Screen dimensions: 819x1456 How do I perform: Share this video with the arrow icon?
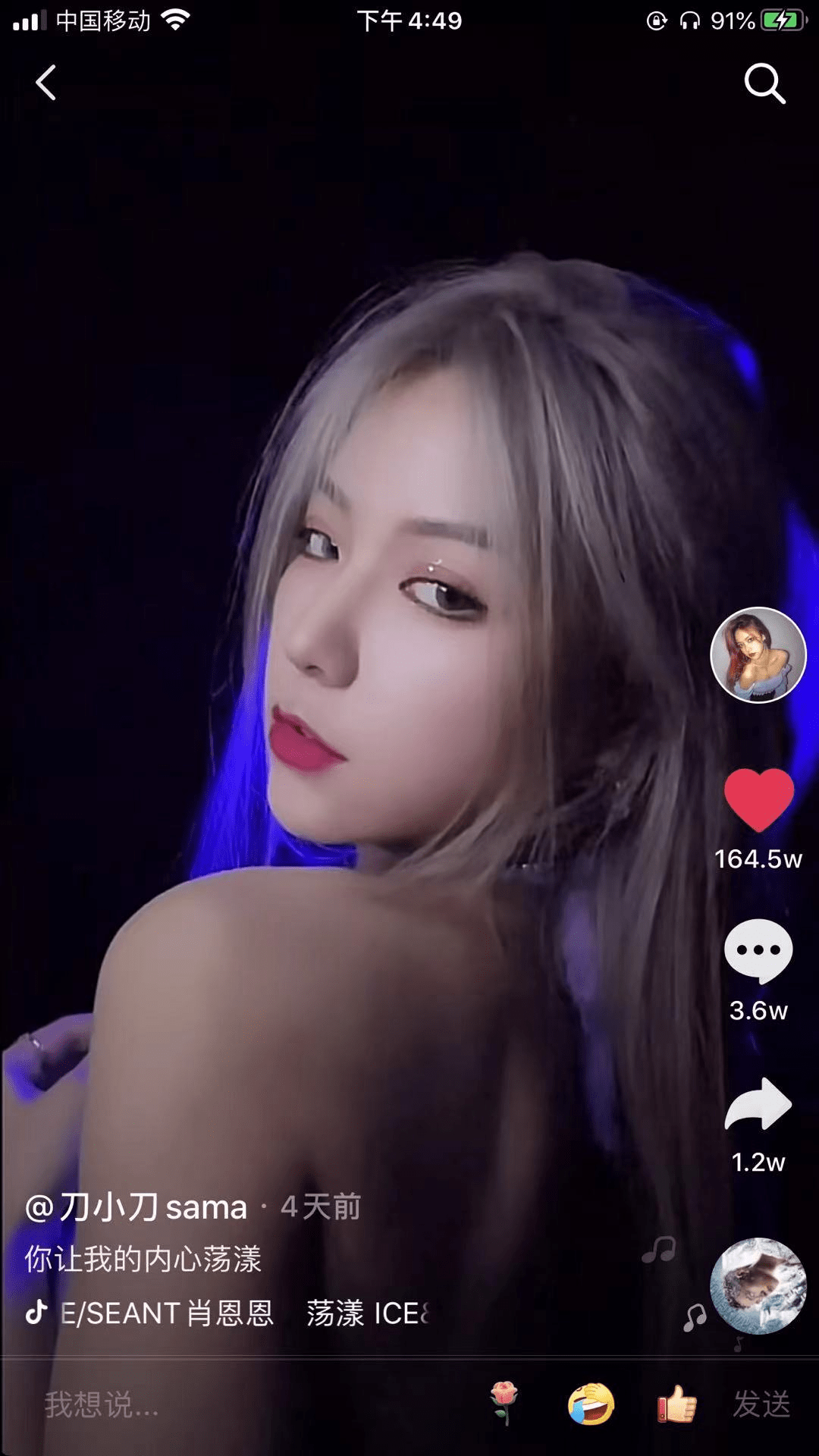click(758, 1104)
